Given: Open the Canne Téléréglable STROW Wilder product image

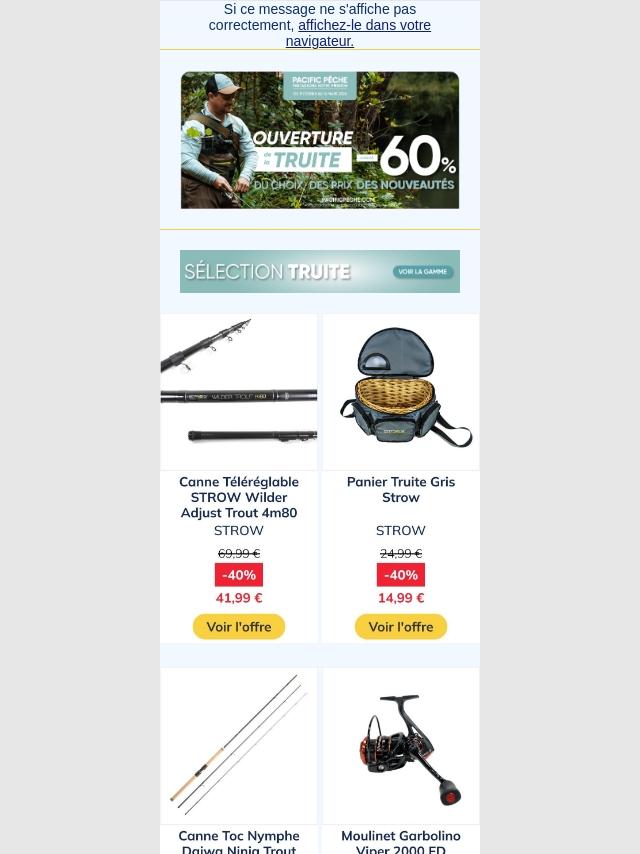Looking at the screenshot, I should pyautogui.click(x=239, y=392).
